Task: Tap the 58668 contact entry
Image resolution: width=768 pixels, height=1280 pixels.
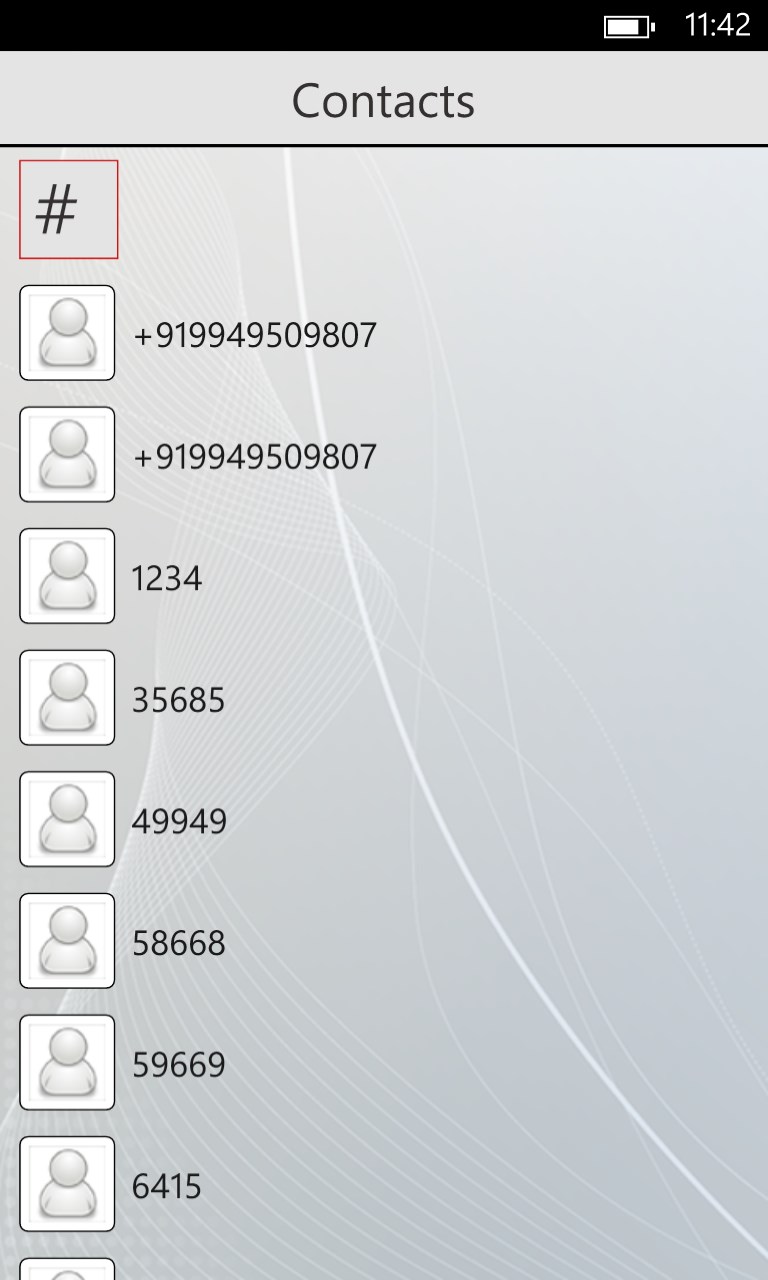Action: click(178, 943)
